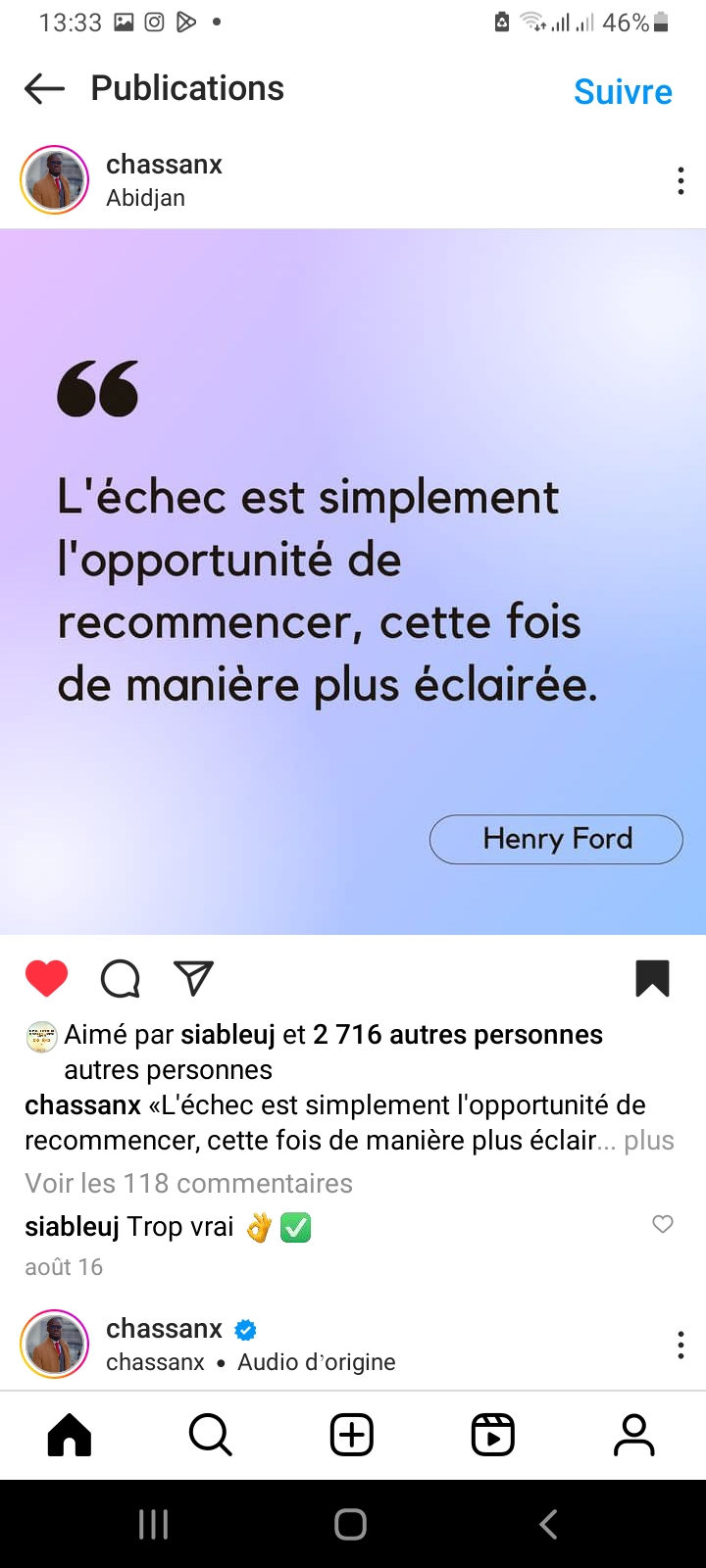706x1568 pixels.
Task: Remove the post from saved bookmarks
Action: point(652,978)
